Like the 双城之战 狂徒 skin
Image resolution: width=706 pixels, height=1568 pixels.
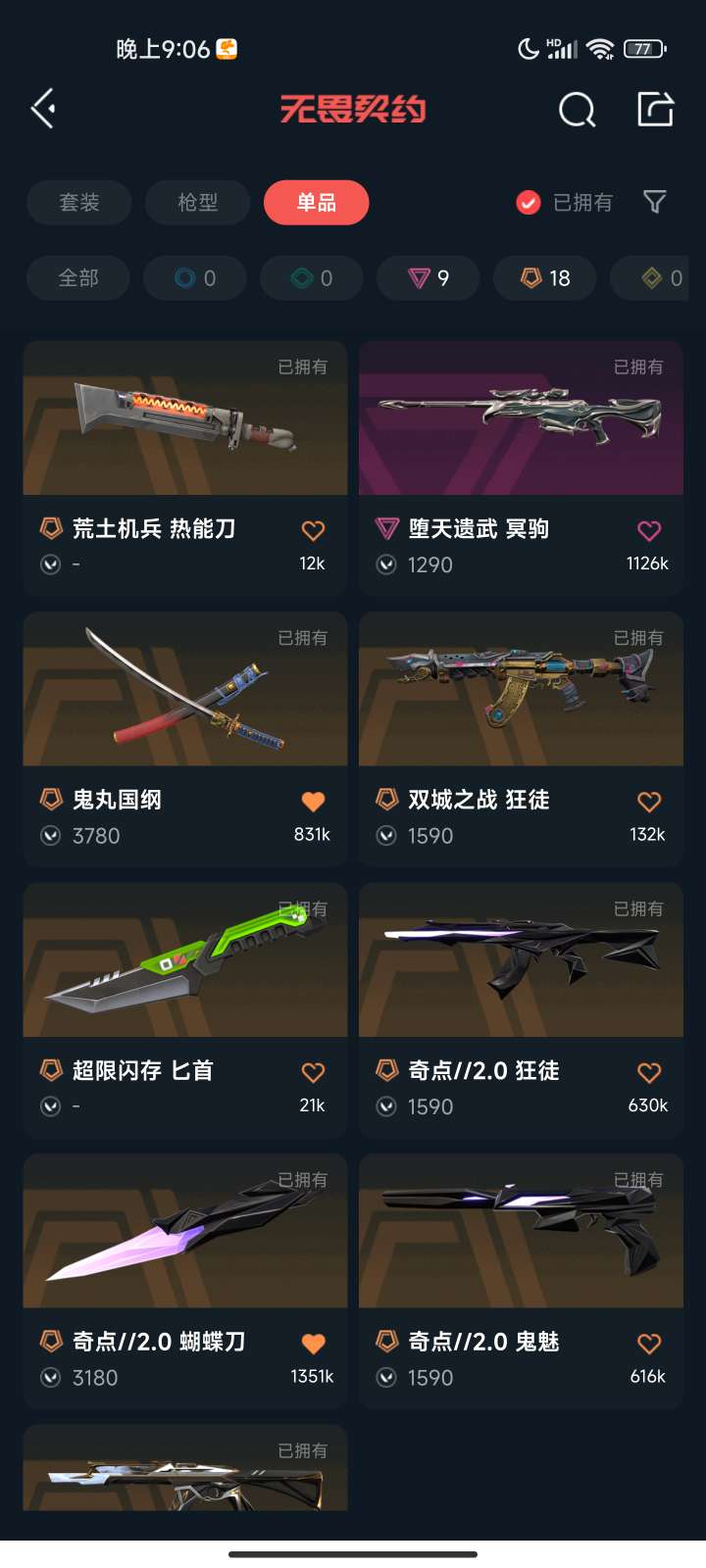pos(649,802)
